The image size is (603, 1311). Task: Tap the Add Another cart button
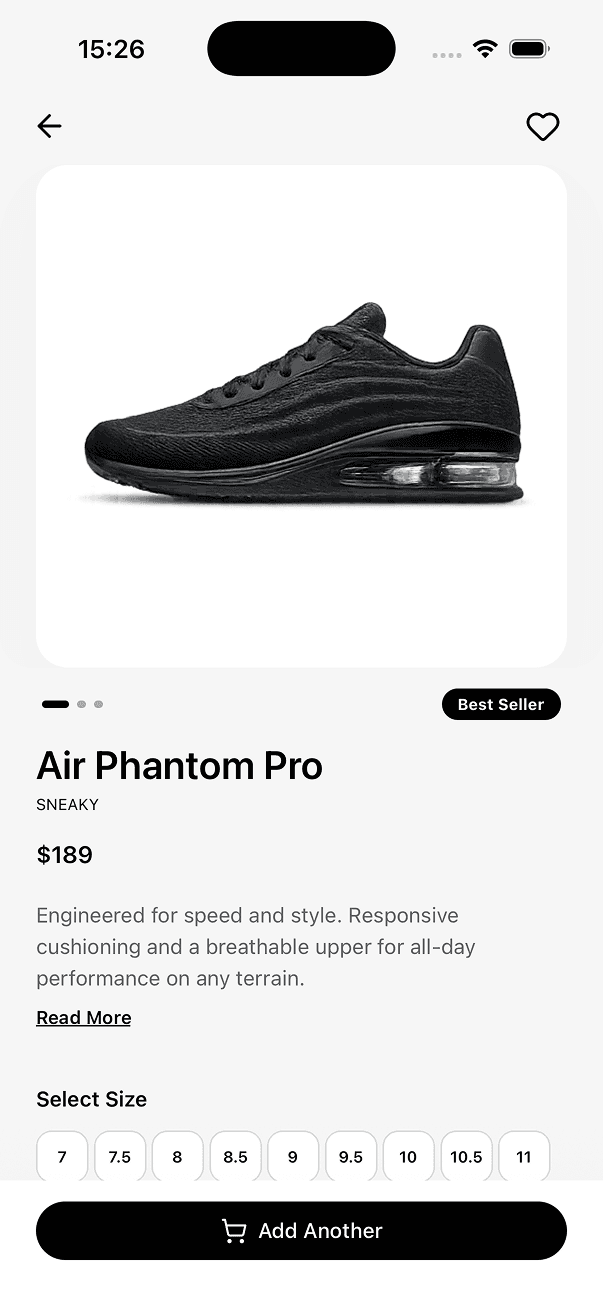click(301, 1231)
